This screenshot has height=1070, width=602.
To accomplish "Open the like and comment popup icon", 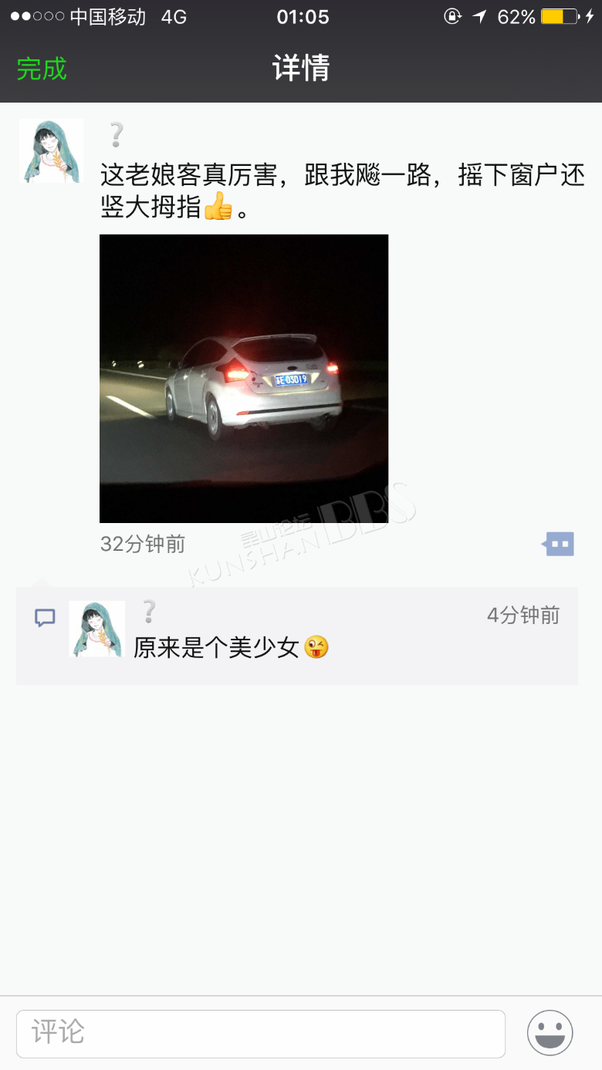I will pyautogui.click(x=559, y=544).
